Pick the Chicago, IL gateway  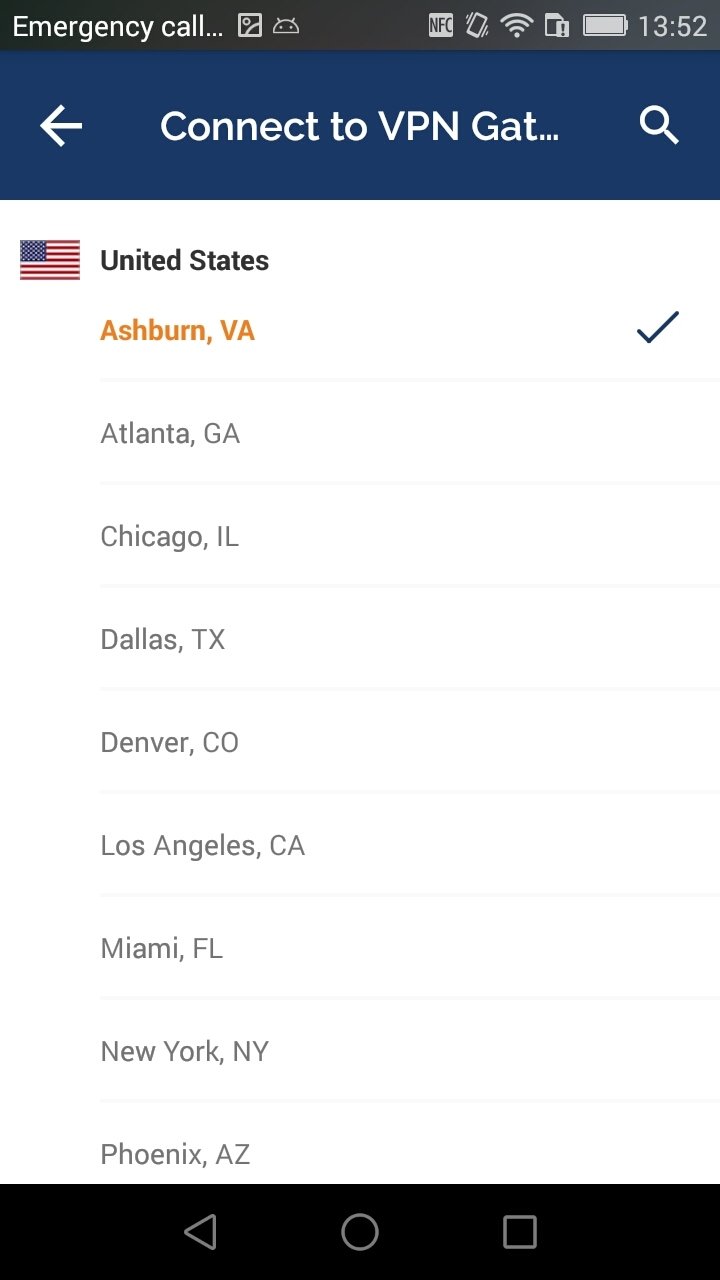[410, 536]
